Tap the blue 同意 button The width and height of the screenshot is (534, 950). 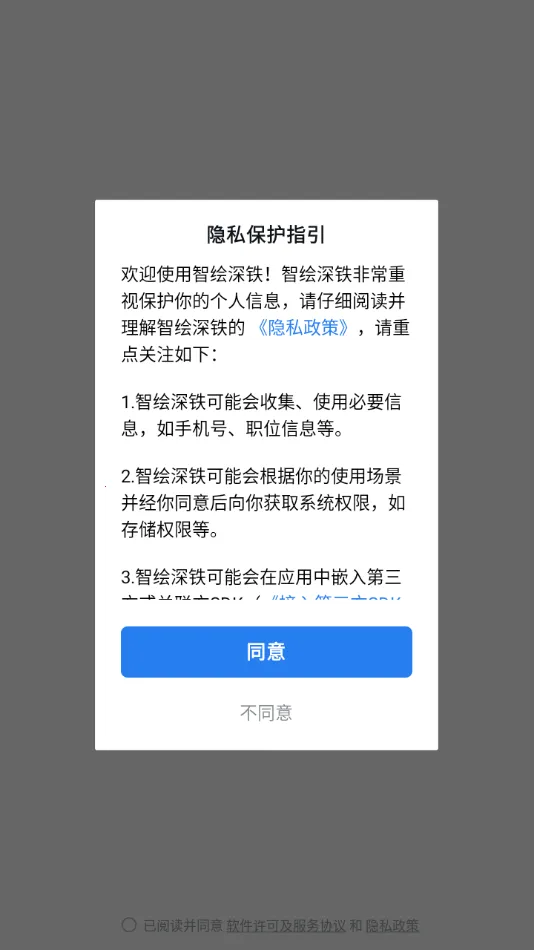[x=266, y=651]
